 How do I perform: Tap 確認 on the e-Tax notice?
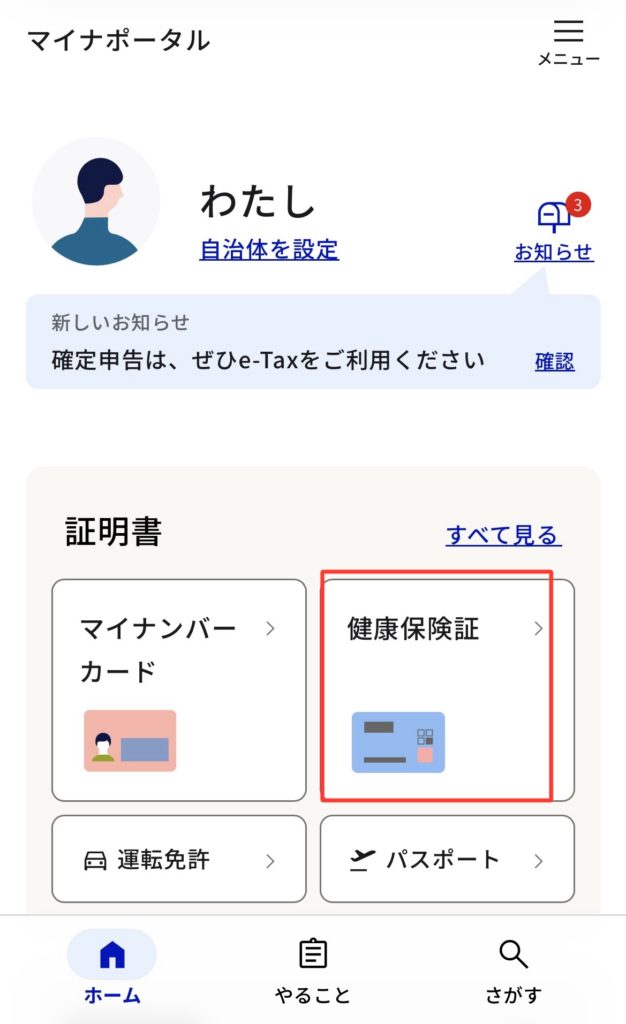554,361
